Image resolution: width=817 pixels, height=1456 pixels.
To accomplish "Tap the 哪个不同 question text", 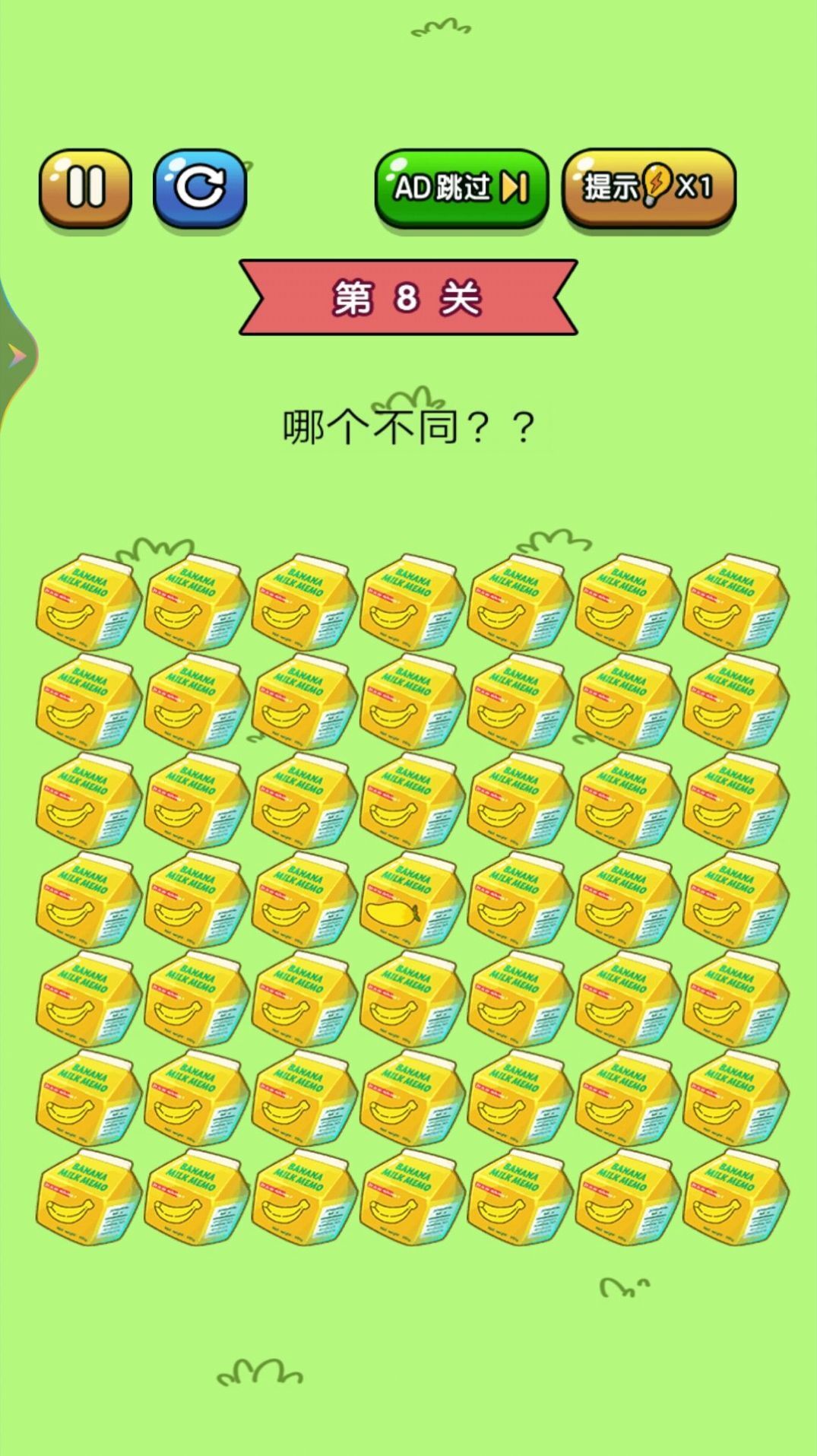I will (408, 424).
